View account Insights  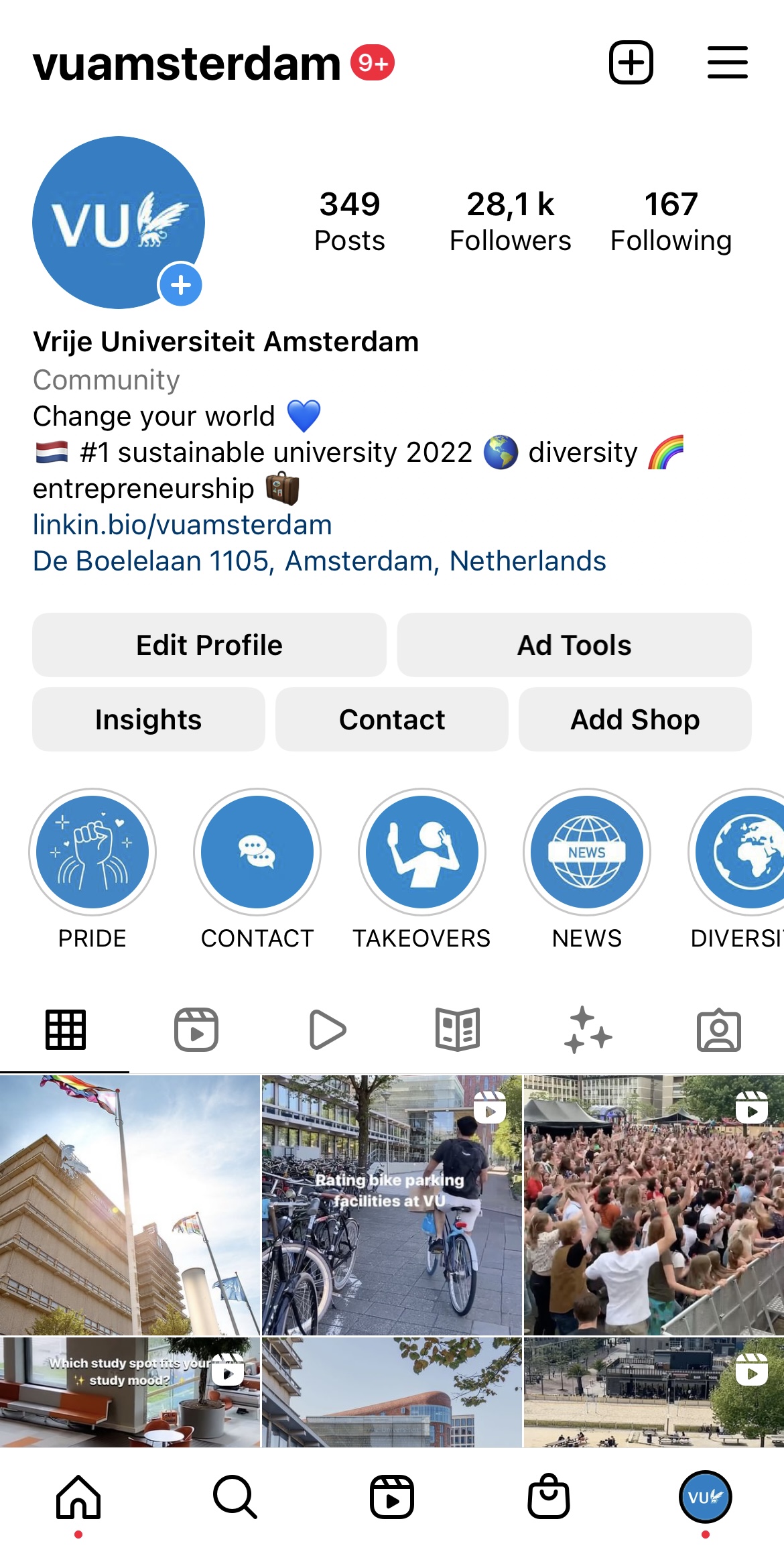(148, 719)
